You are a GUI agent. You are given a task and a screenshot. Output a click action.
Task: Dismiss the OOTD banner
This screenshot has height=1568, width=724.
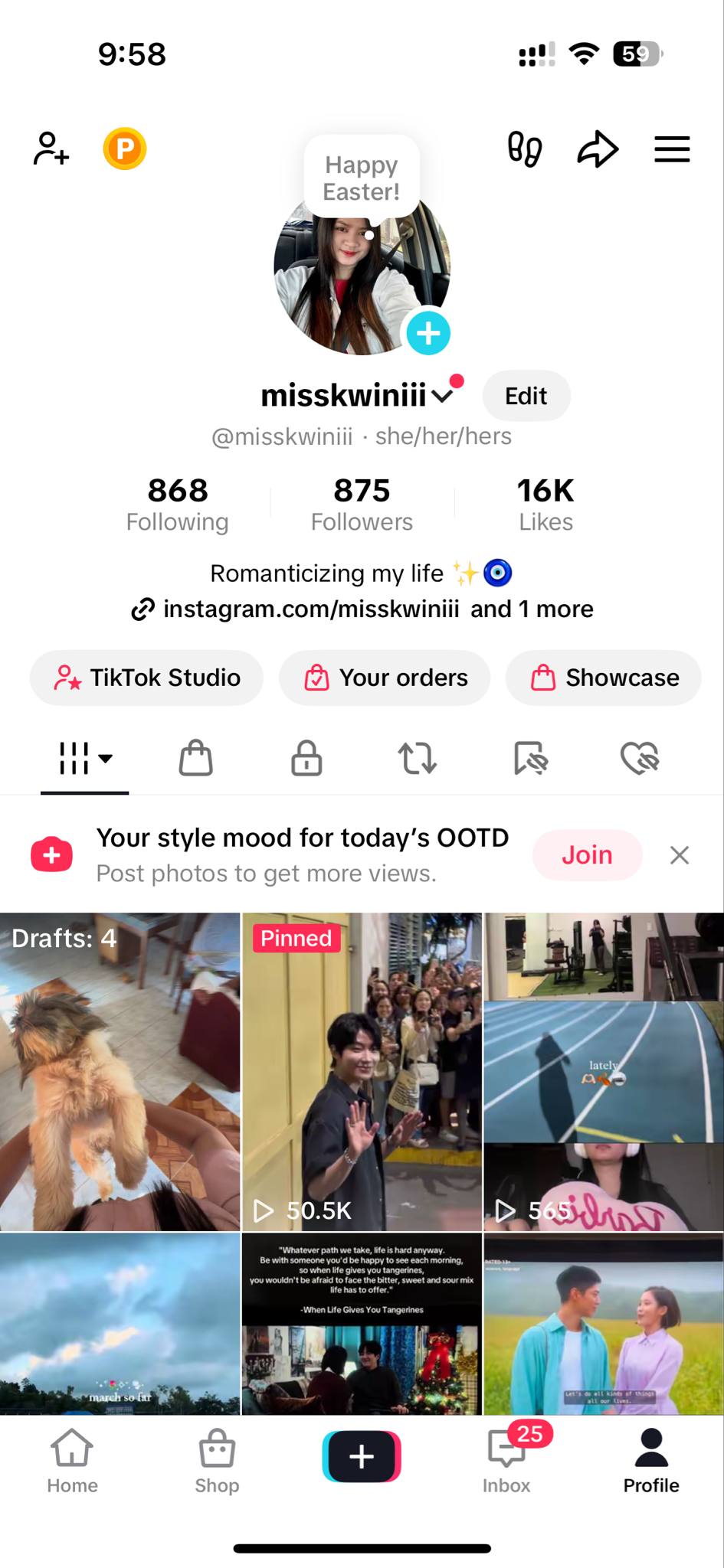point(680,854)
